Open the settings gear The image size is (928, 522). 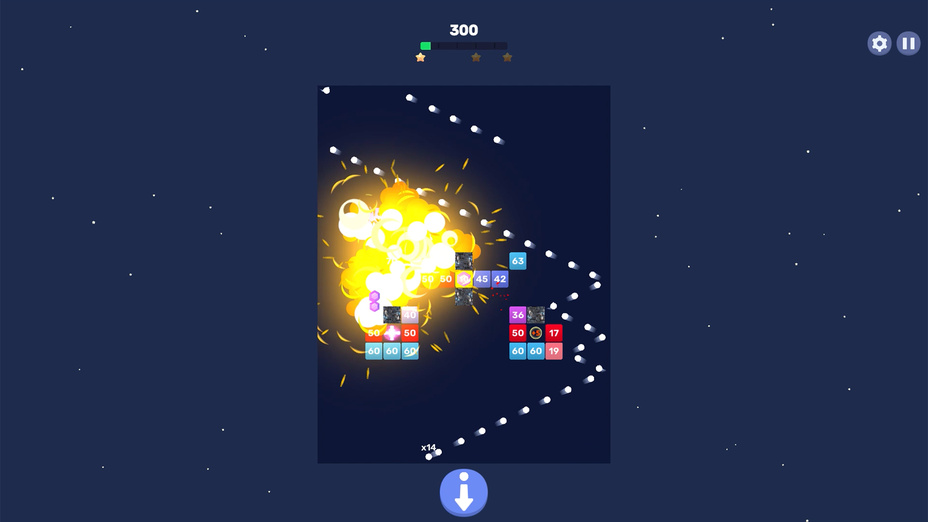tap(879, 43)
